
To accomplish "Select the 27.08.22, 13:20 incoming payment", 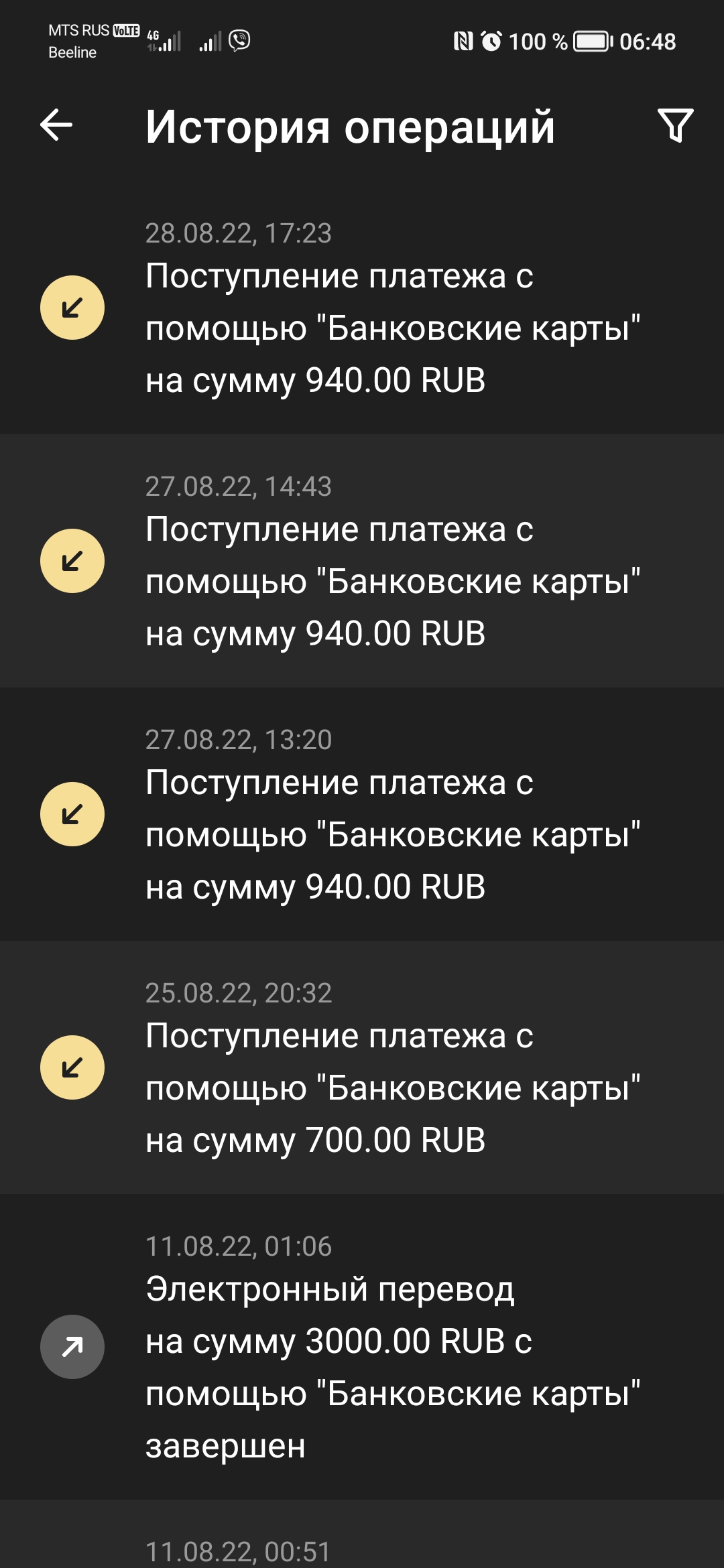I will [x=362, y=815].
